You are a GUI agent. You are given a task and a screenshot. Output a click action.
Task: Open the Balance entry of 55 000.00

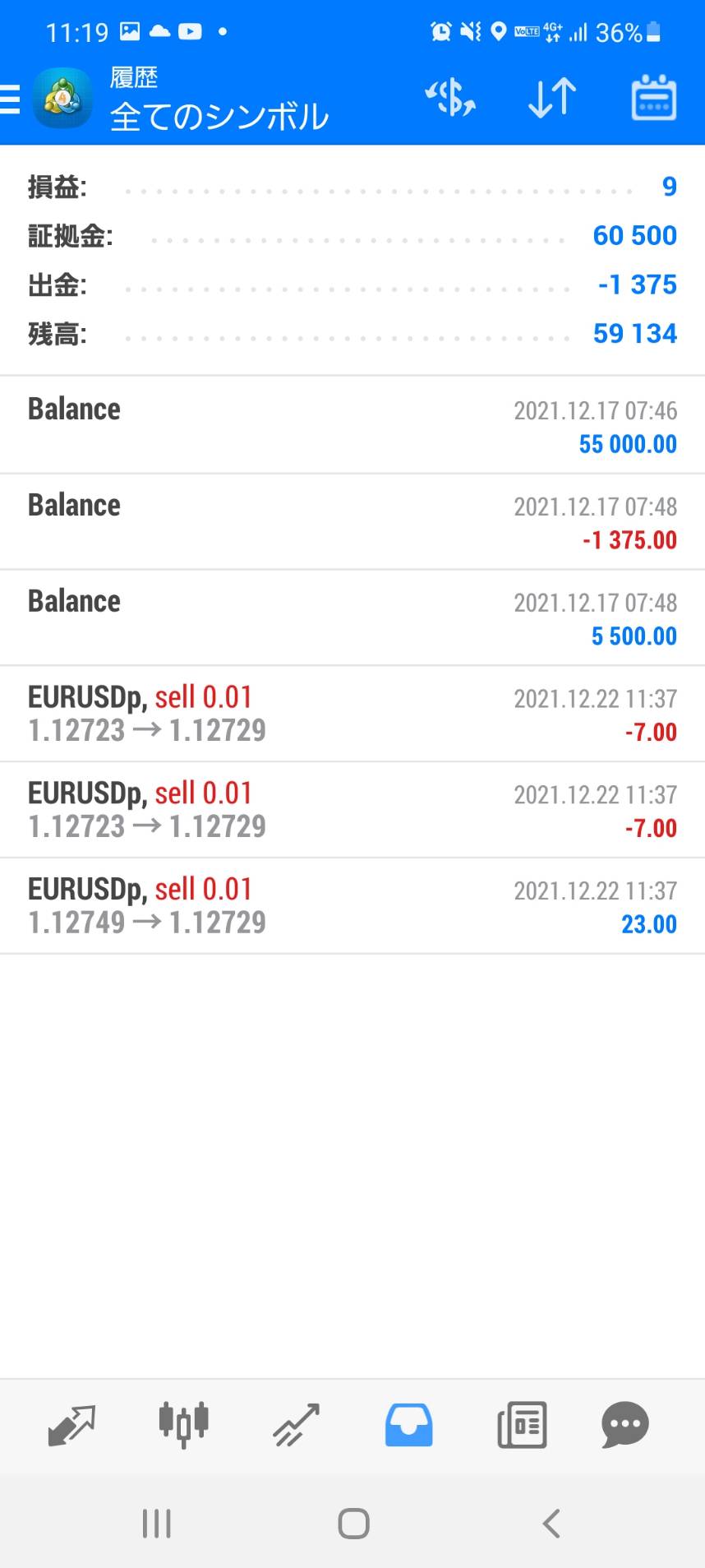pyautogui.click(x=352, y=425)
